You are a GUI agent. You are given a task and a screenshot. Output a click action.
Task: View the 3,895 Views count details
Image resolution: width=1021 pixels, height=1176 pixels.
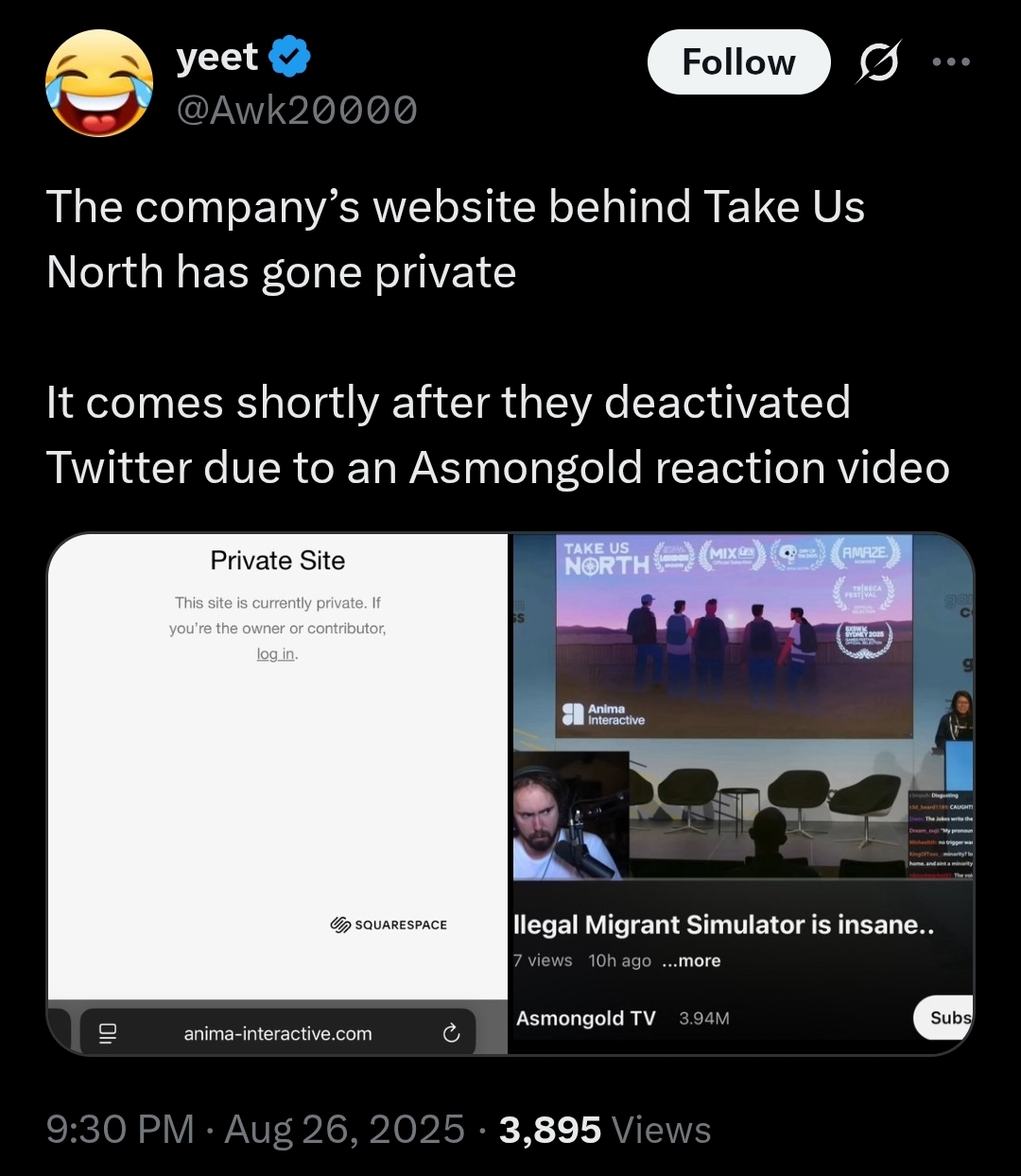coord(604,1130)
